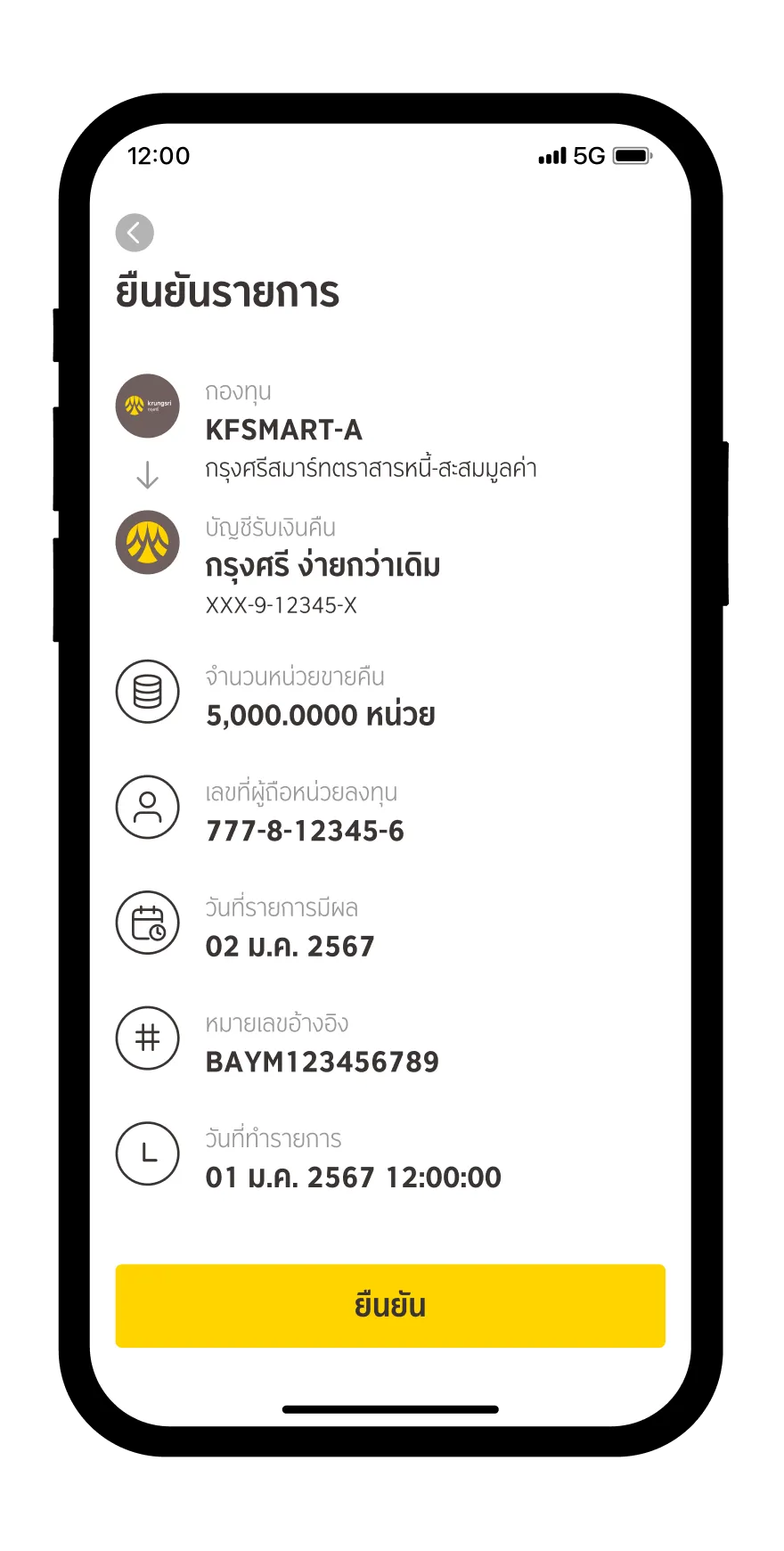Tap the yellow ยืนยัน confirm button
The height and width of the screenshot is (1551, 784).
[390, 1305]
